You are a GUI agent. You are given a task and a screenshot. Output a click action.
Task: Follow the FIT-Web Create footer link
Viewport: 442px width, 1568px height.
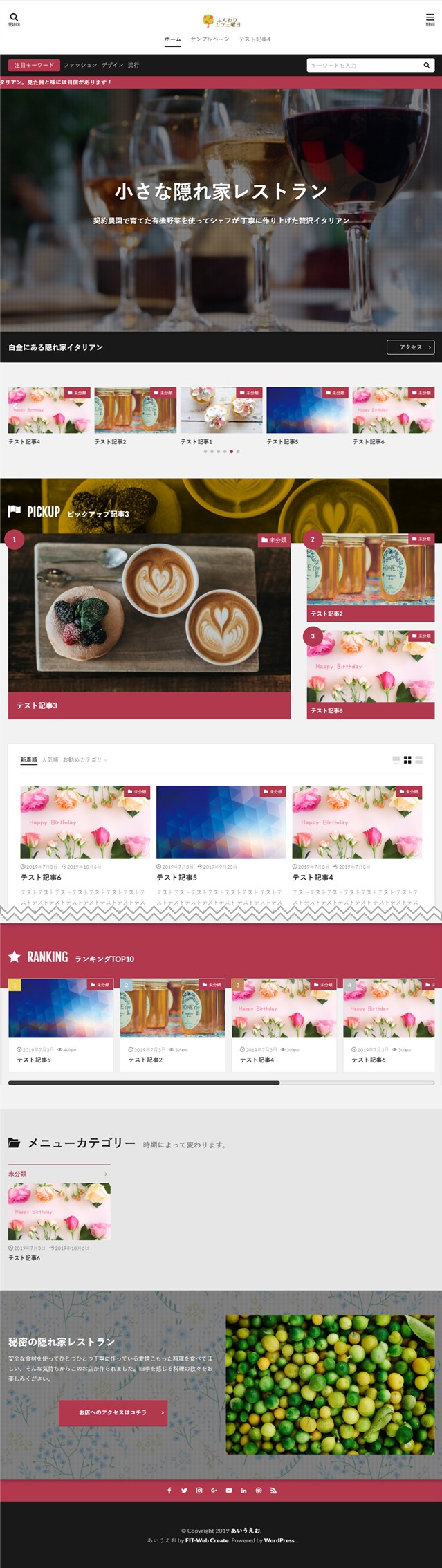207,1540
